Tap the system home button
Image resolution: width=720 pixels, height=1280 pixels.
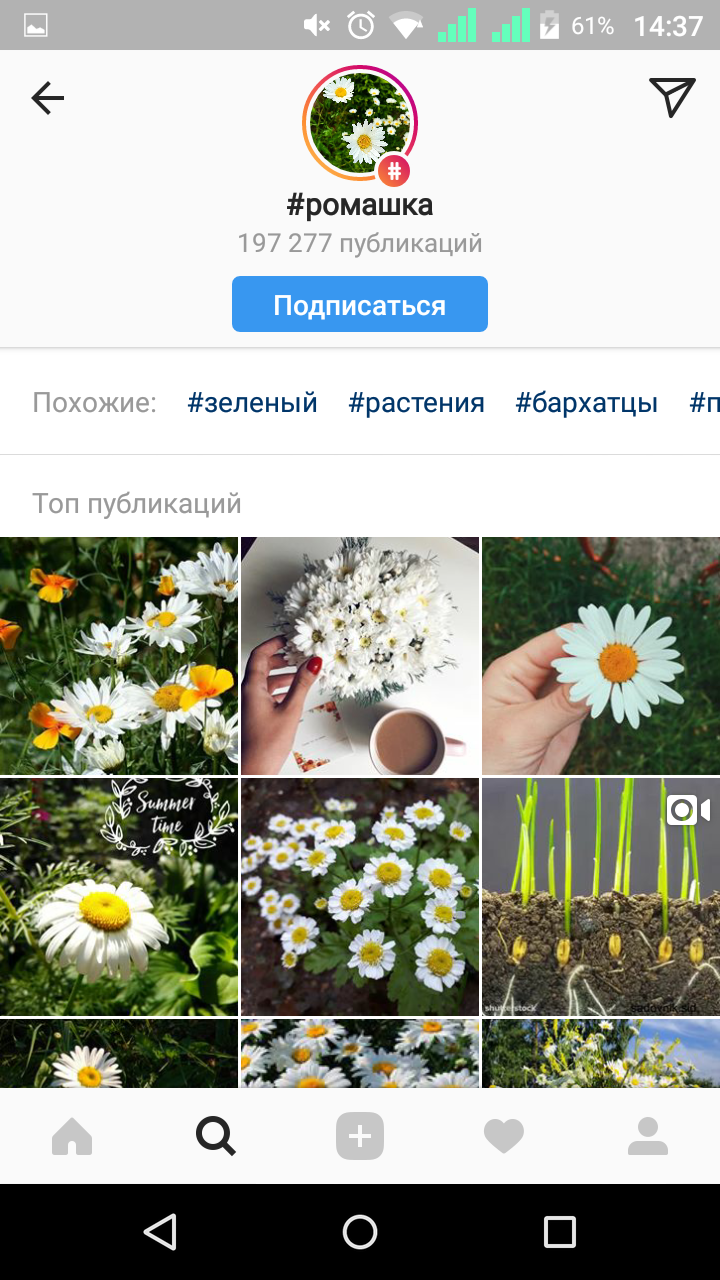[360, 1232]
